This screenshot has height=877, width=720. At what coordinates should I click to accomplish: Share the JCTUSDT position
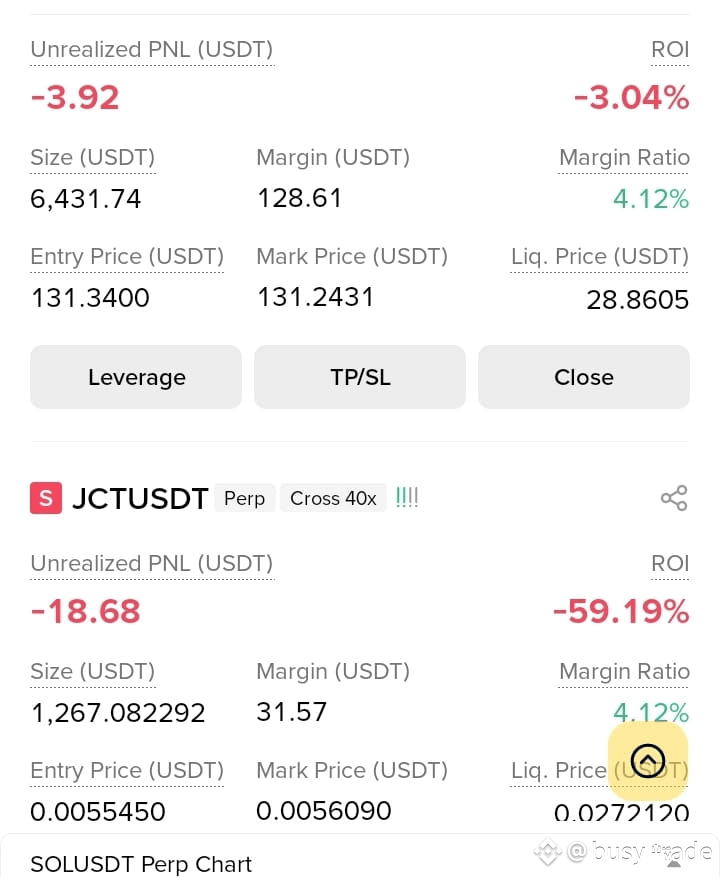coord(674,498)
